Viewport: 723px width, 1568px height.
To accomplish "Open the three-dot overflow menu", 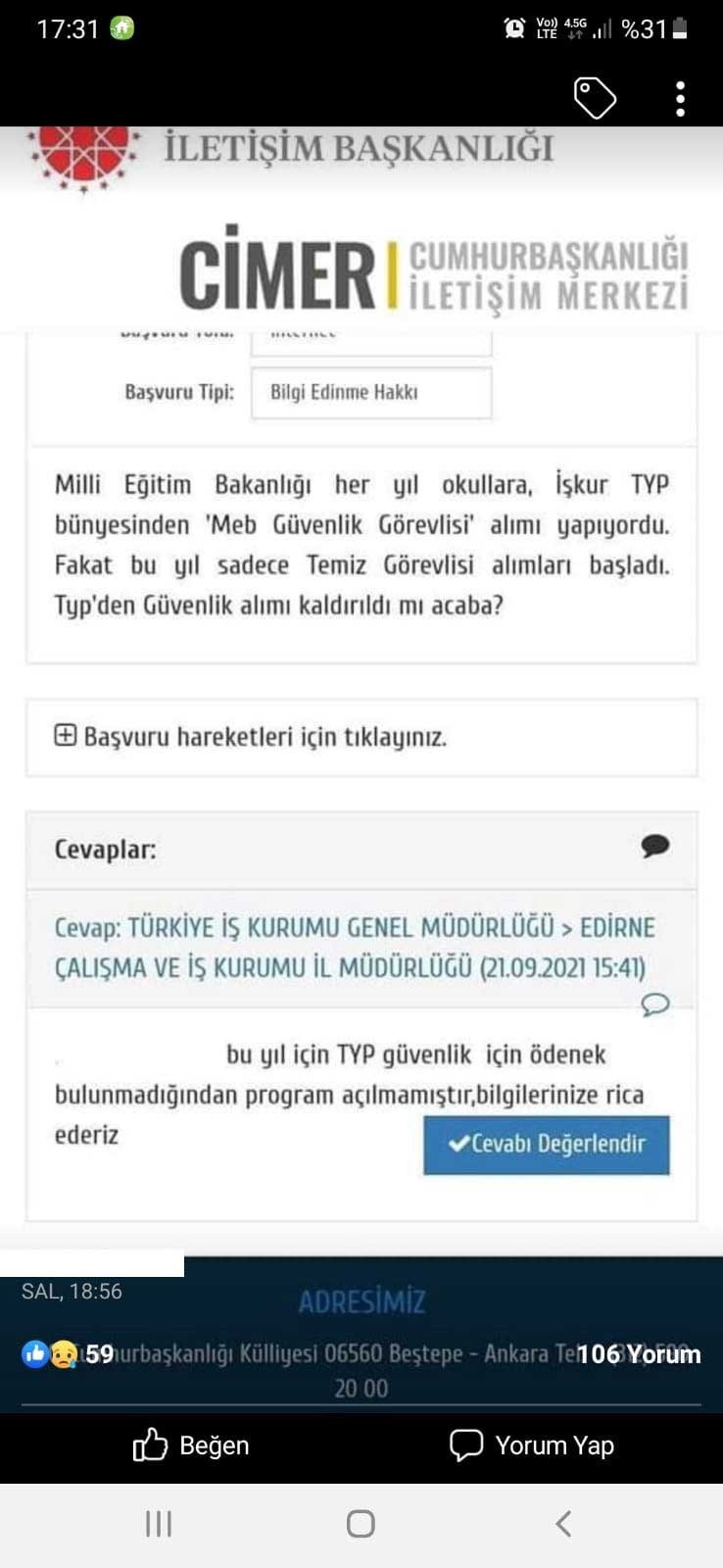I will click(x=680, y=98).
